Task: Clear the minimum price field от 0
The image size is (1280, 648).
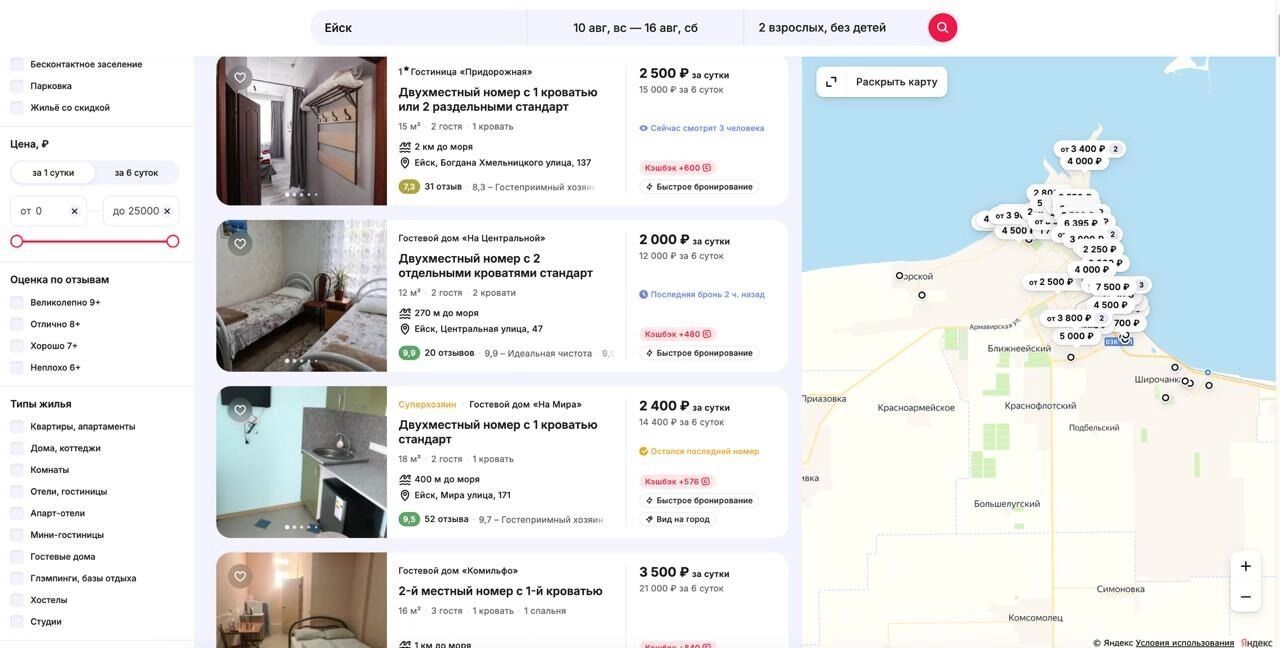Action: coord(74,211)
